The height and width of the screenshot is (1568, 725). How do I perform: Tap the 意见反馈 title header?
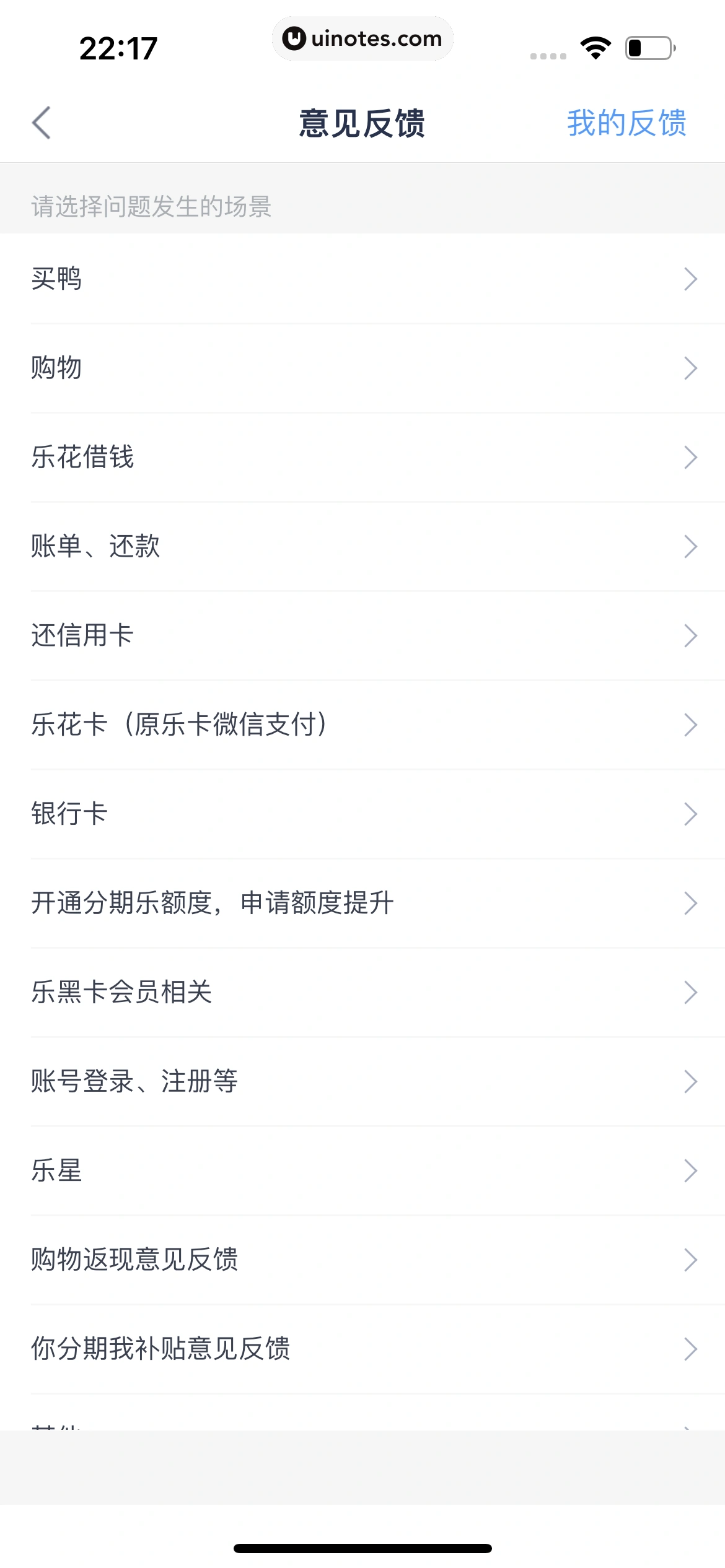[x=362, y=123]
